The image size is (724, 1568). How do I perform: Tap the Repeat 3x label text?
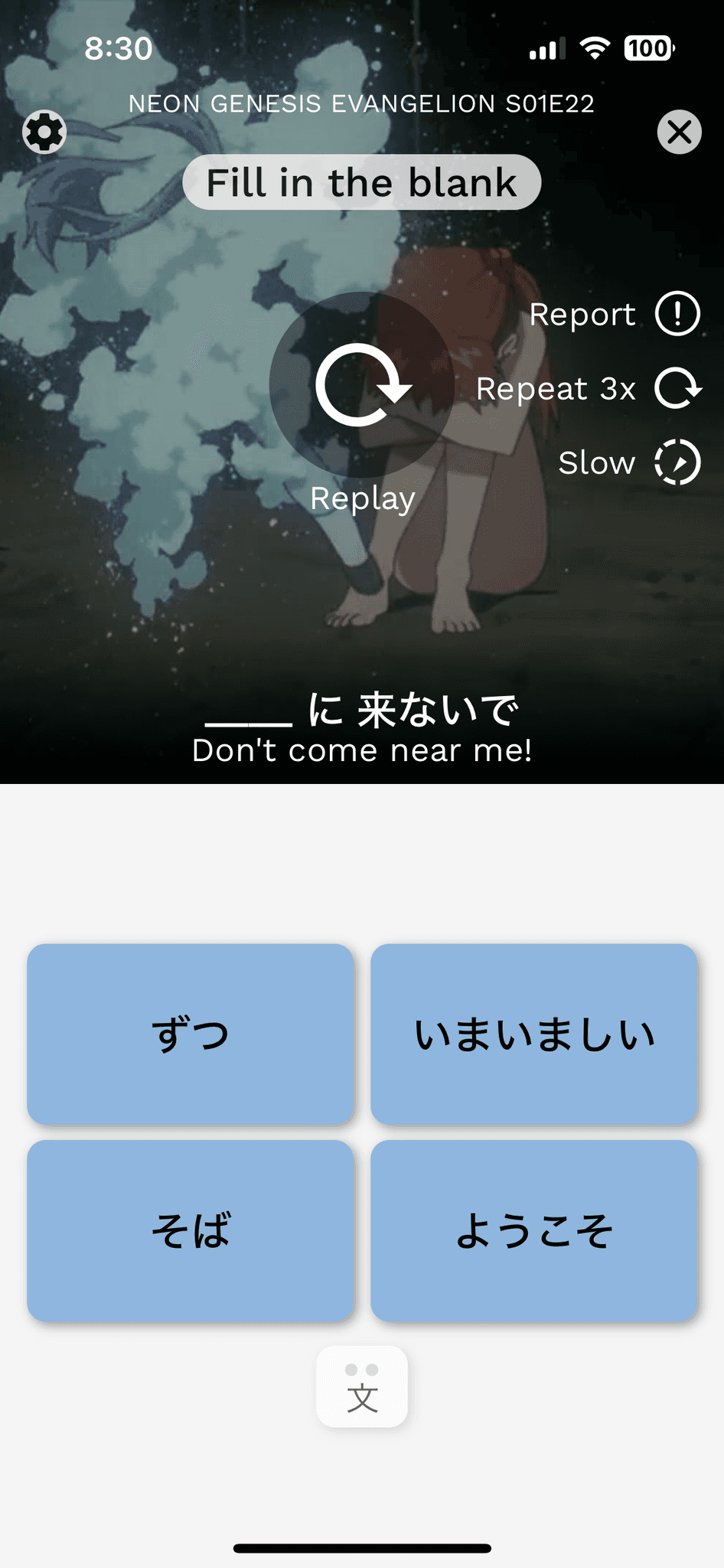coord(556,388)
